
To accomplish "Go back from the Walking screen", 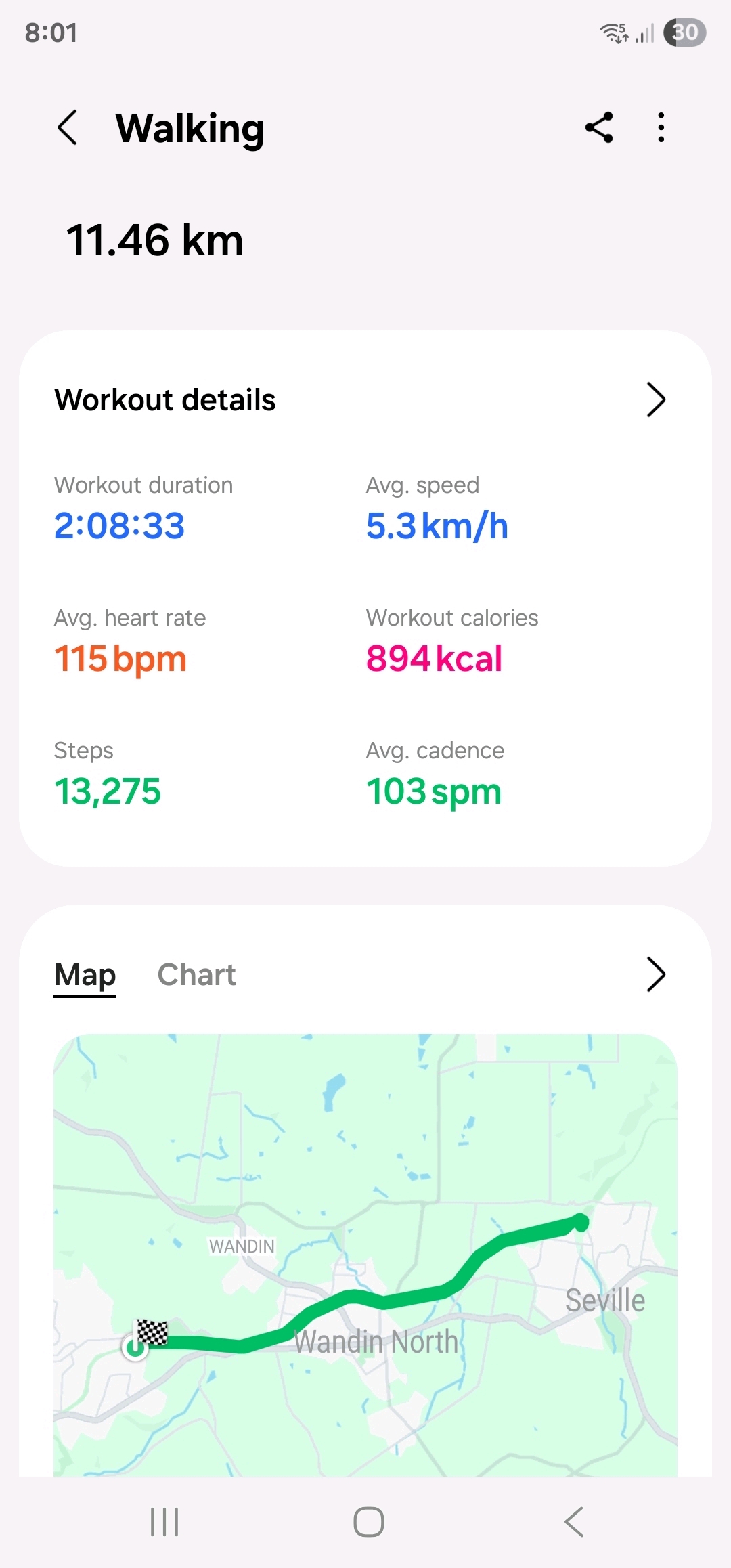I will (x=68, y=127).
